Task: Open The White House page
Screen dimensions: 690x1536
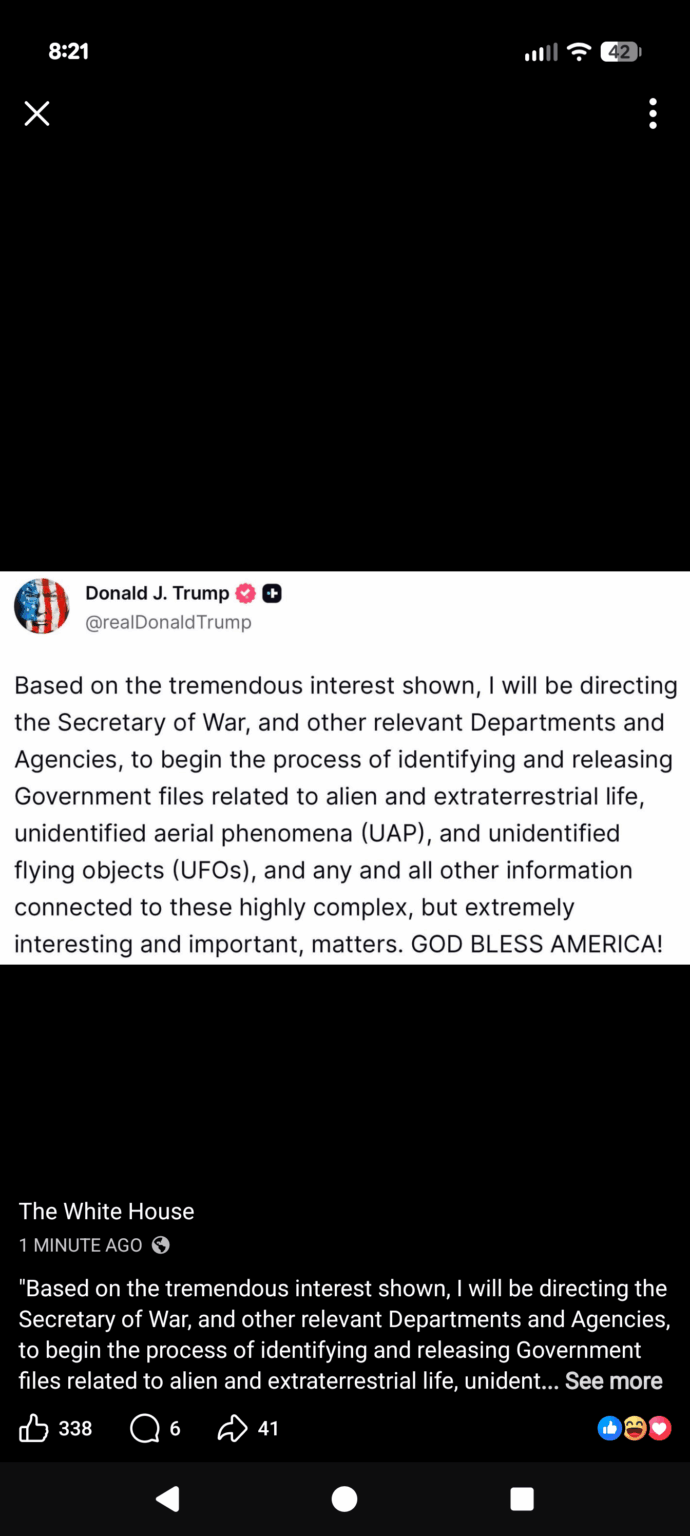Action: (x=106, y=1211)
